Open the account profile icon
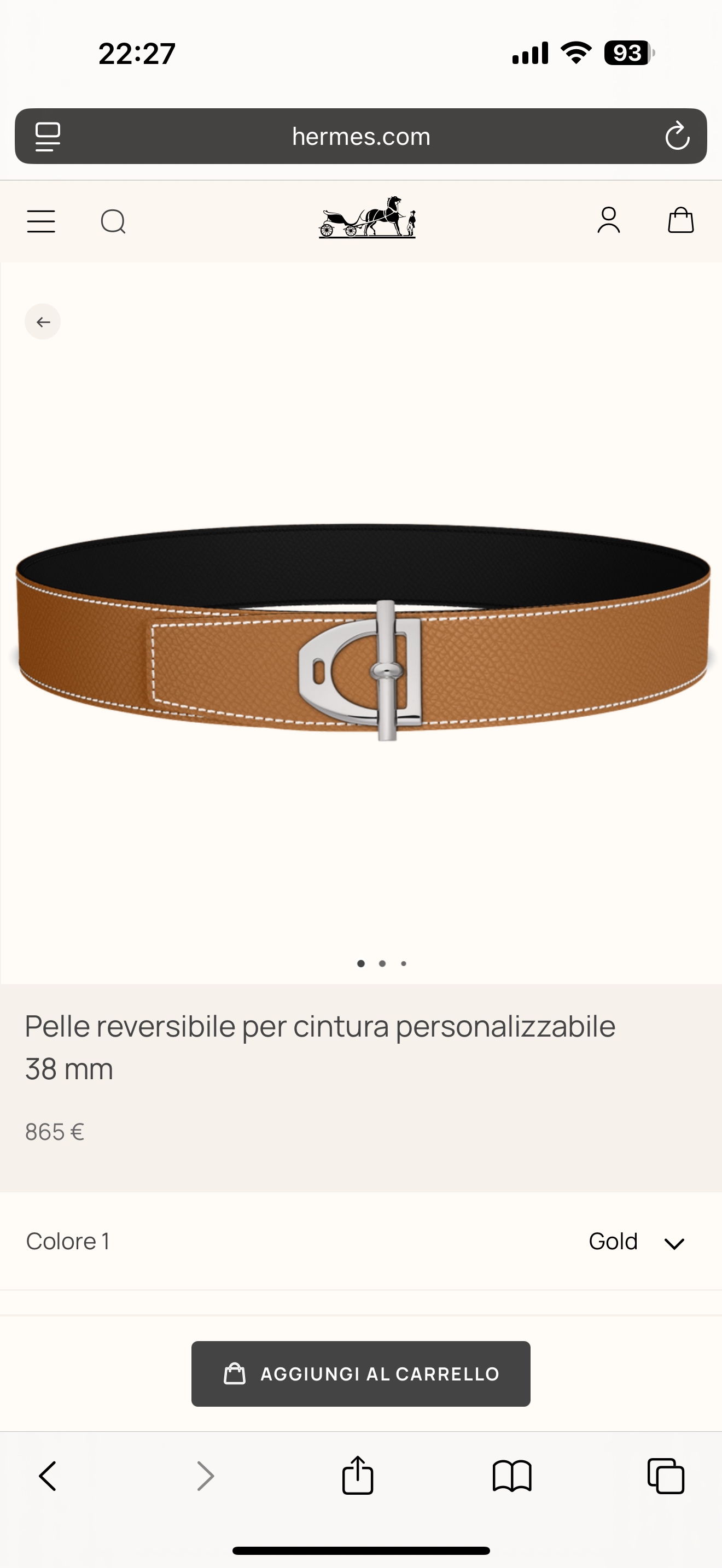This screenshot has height=1568, width=722. [608, 220]
